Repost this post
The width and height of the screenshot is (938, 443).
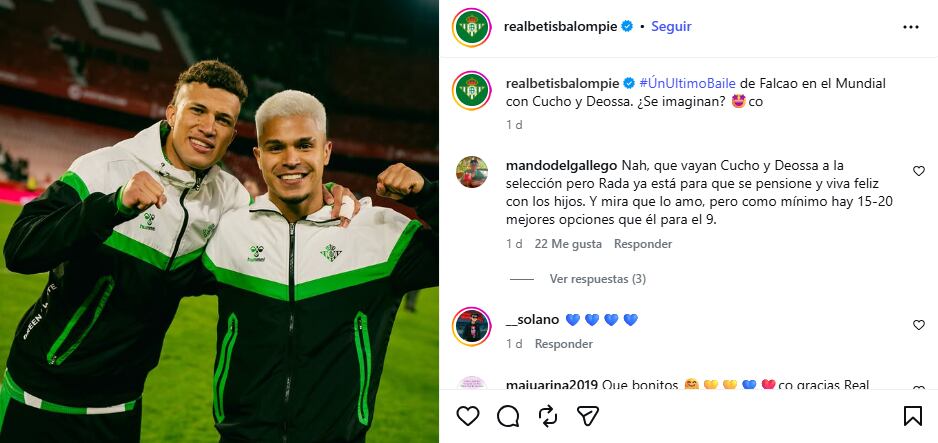pos(548,415)
